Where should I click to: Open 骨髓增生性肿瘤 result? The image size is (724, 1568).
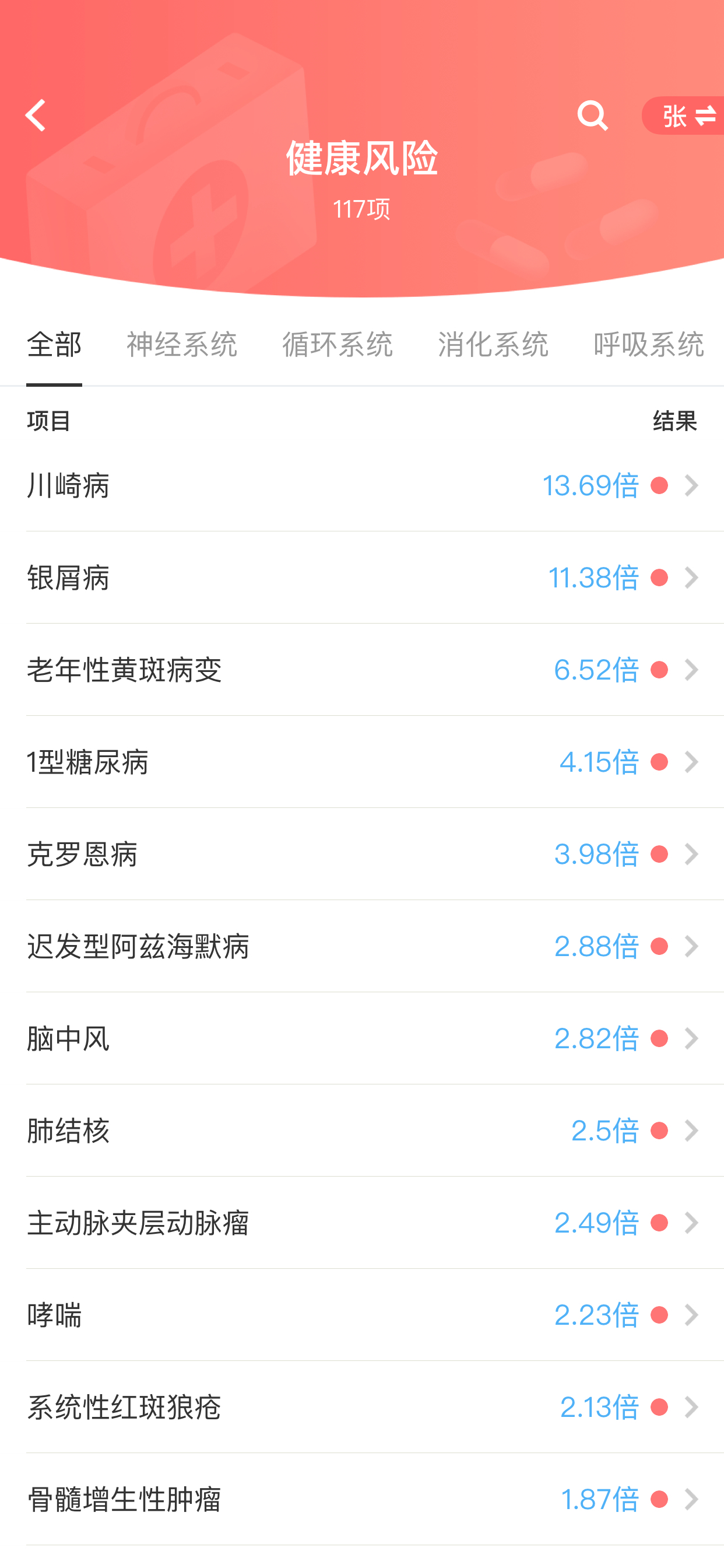[362, 1500]
